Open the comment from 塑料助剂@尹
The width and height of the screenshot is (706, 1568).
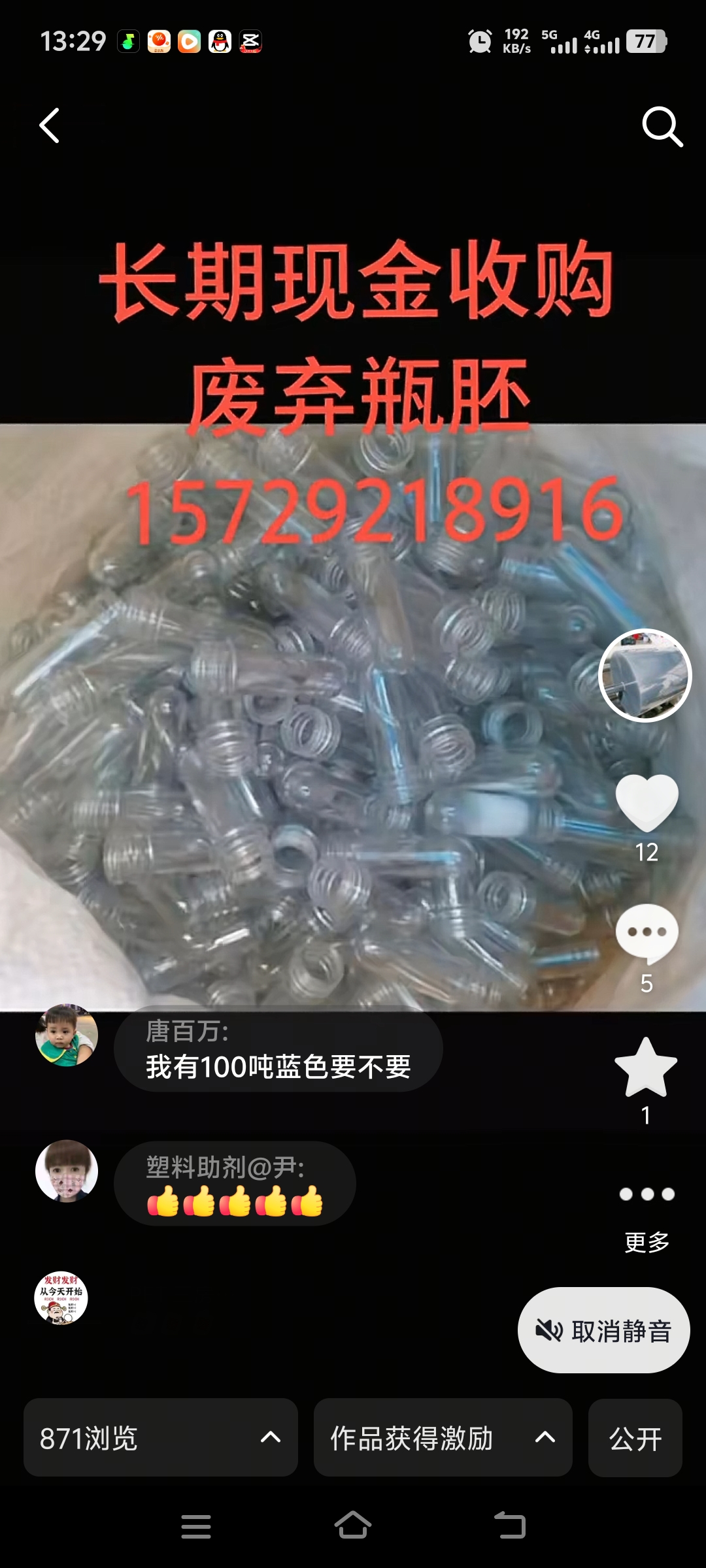[x=235, y=1184]
